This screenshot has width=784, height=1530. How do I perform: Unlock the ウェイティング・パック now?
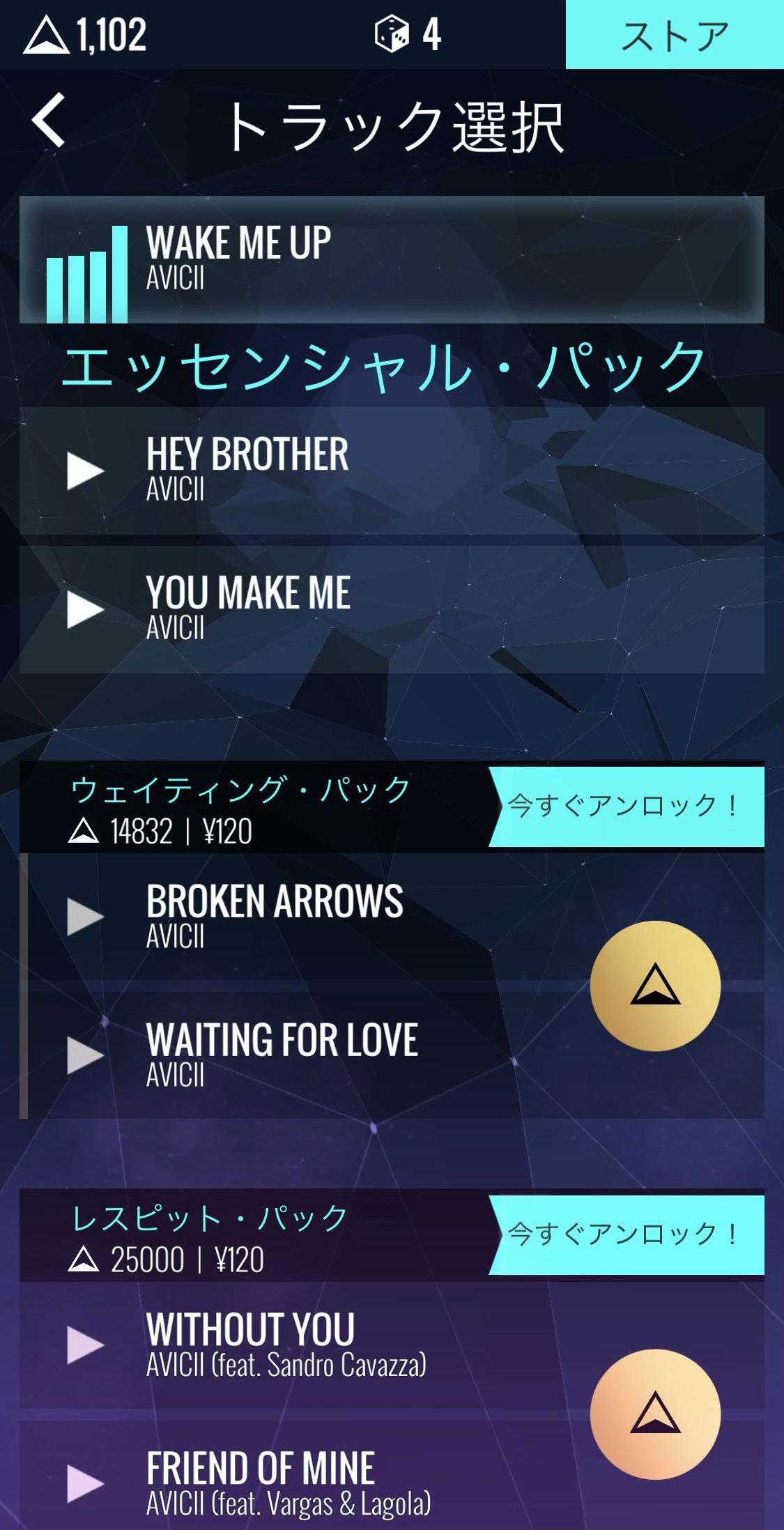627,806
